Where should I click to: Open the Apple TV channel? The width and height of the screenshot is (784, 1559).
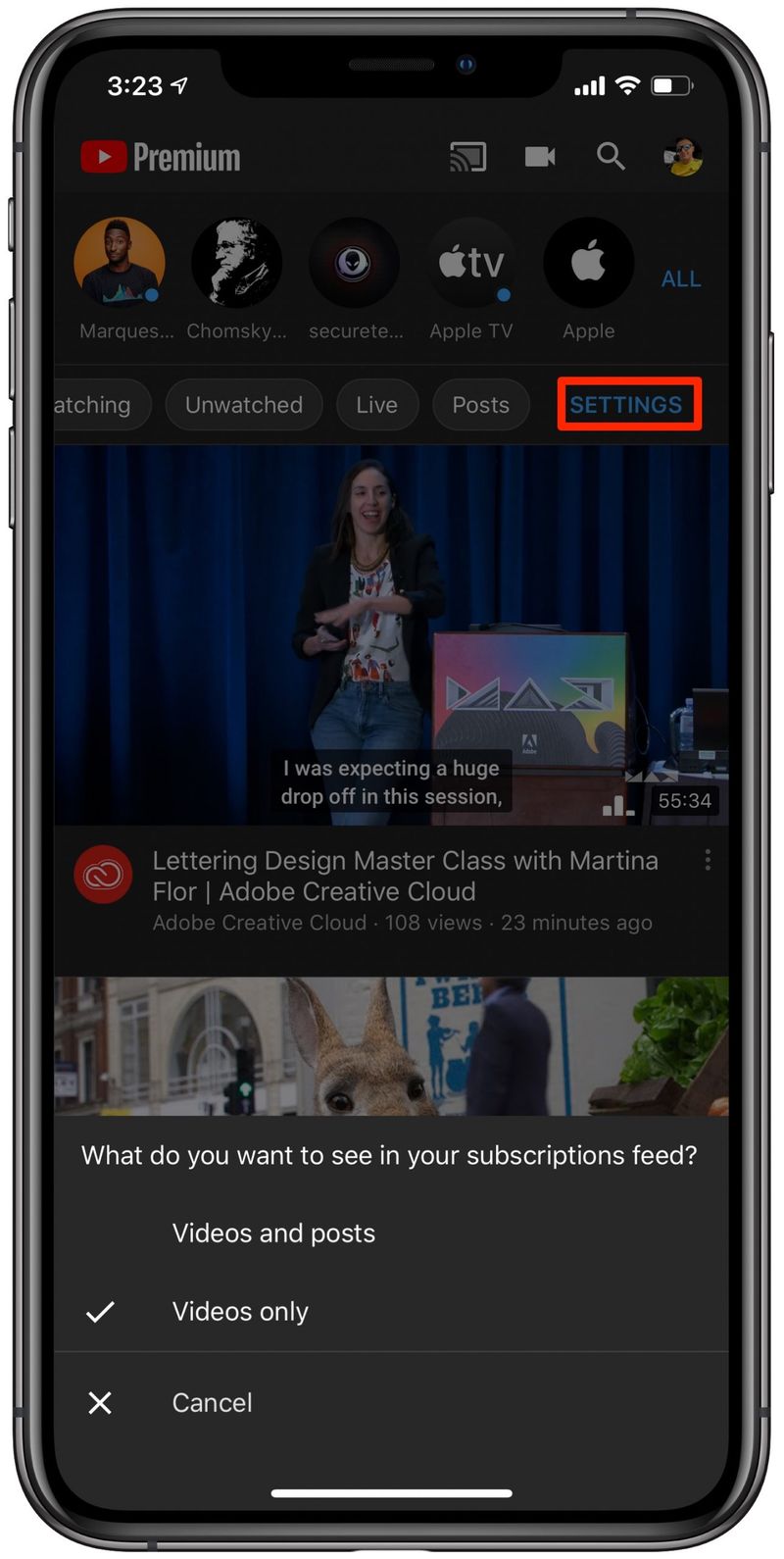tap(471, 263)
